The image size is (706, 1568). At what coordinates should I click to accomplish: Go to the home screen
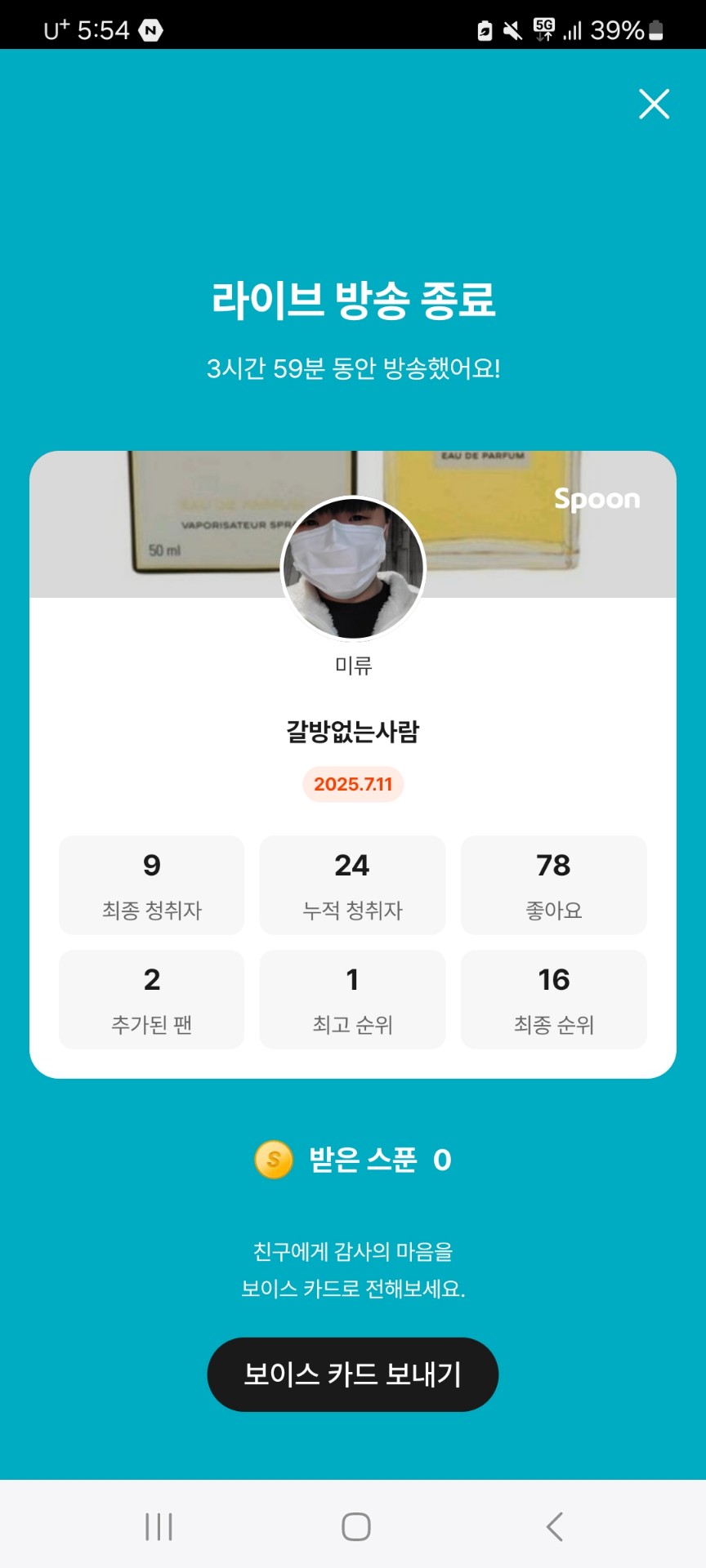pos(356,1526)
